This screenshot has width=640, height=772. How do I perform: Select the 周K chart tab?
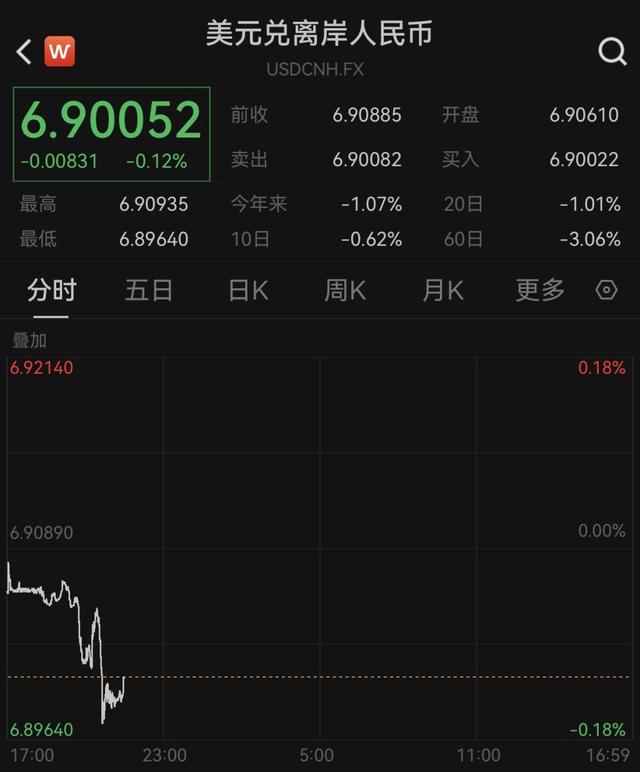[345, 291]
